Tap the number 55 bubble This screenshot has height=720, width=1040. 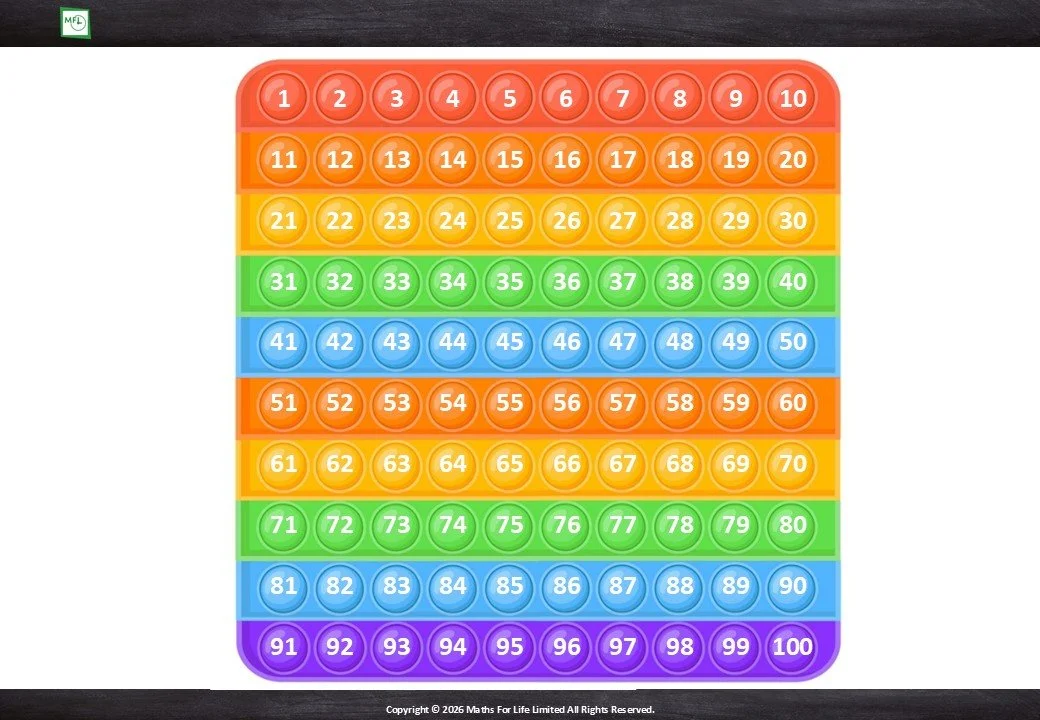point(509,403)
